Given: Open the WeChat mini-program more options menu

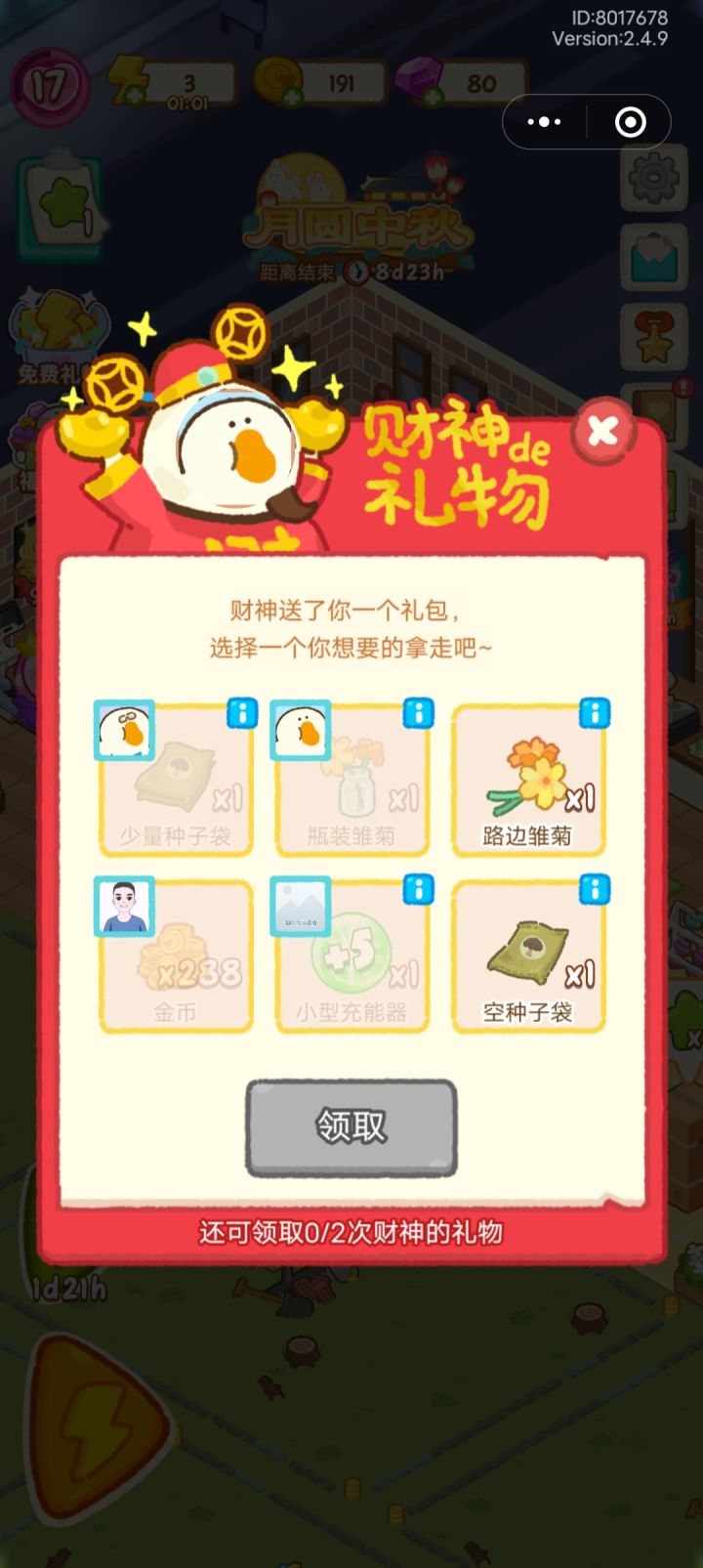Looking at the screenshot, I should coord(543,121).
